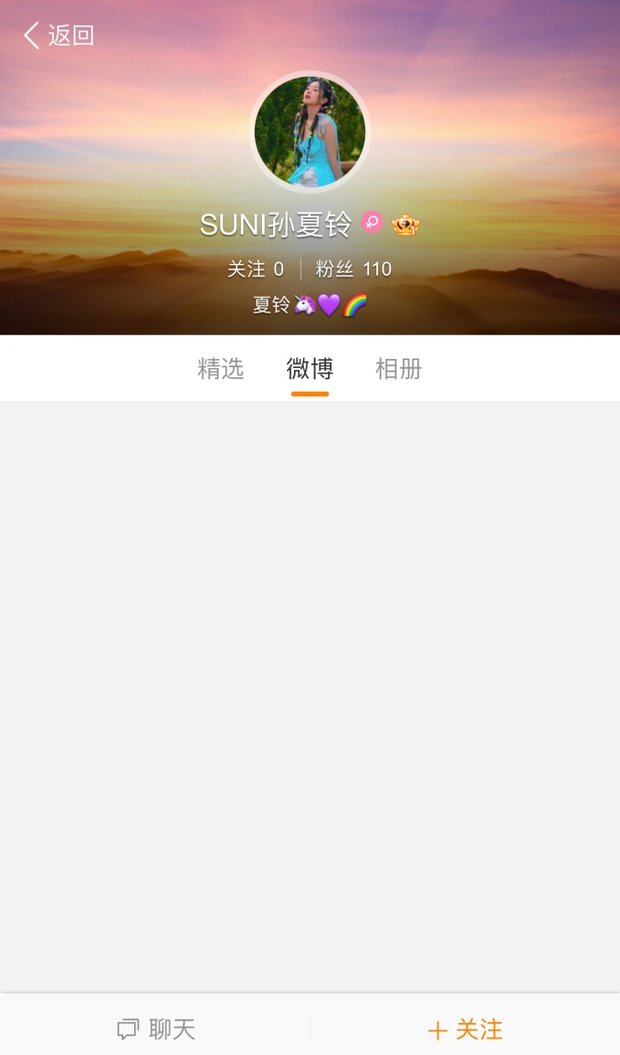620x1055 pixels.
Task: Select the 微博 tab
Action: point(310,369)
